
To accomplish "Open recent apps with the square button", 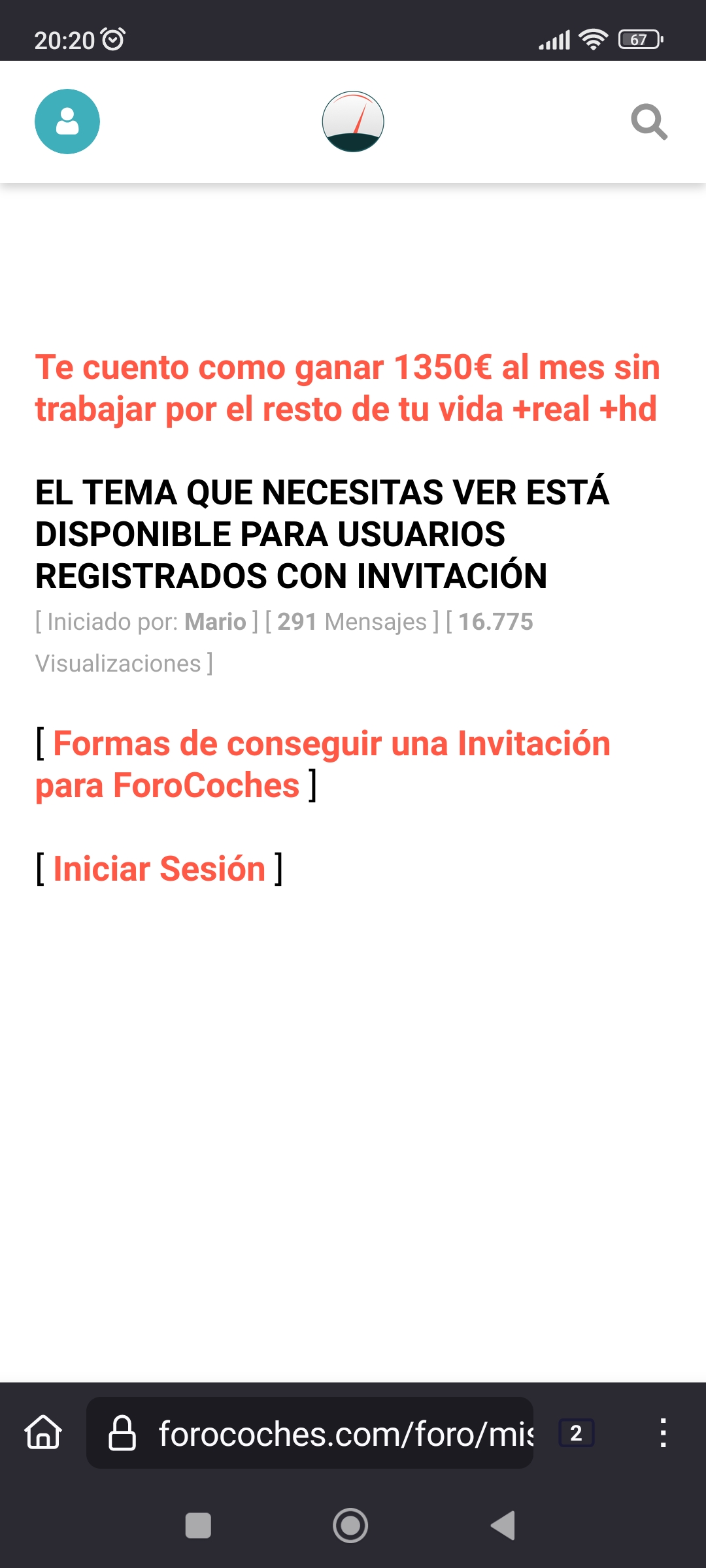I will [x=198, y=1526].
